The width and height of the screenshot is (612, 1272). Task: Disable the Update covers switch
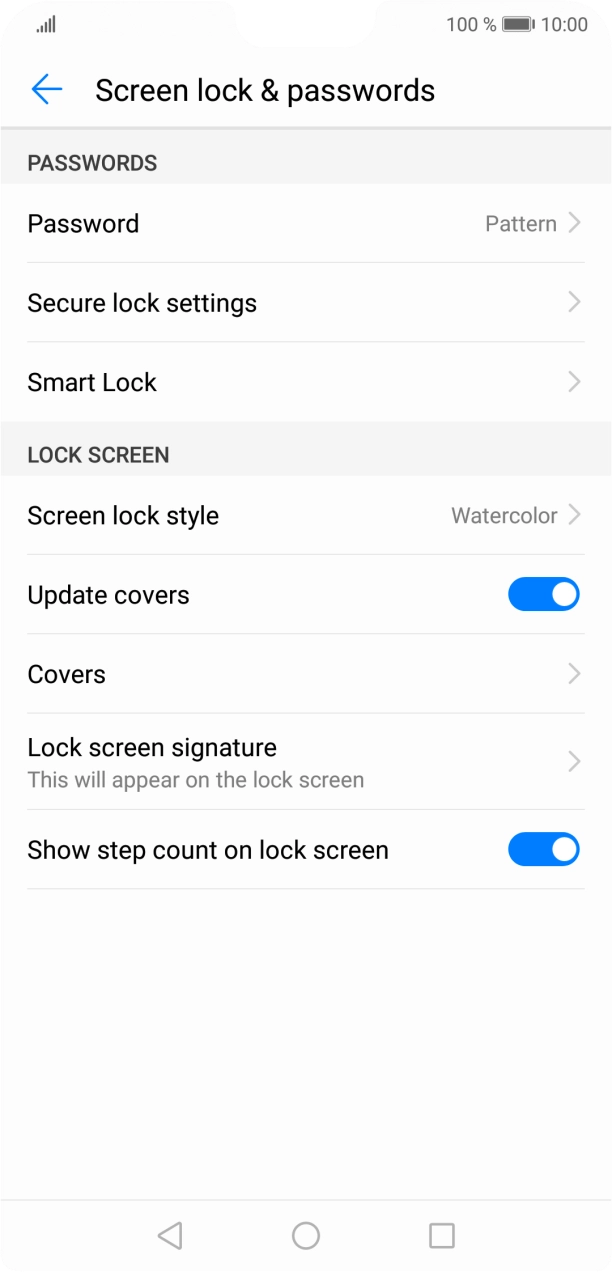point(544,594)
